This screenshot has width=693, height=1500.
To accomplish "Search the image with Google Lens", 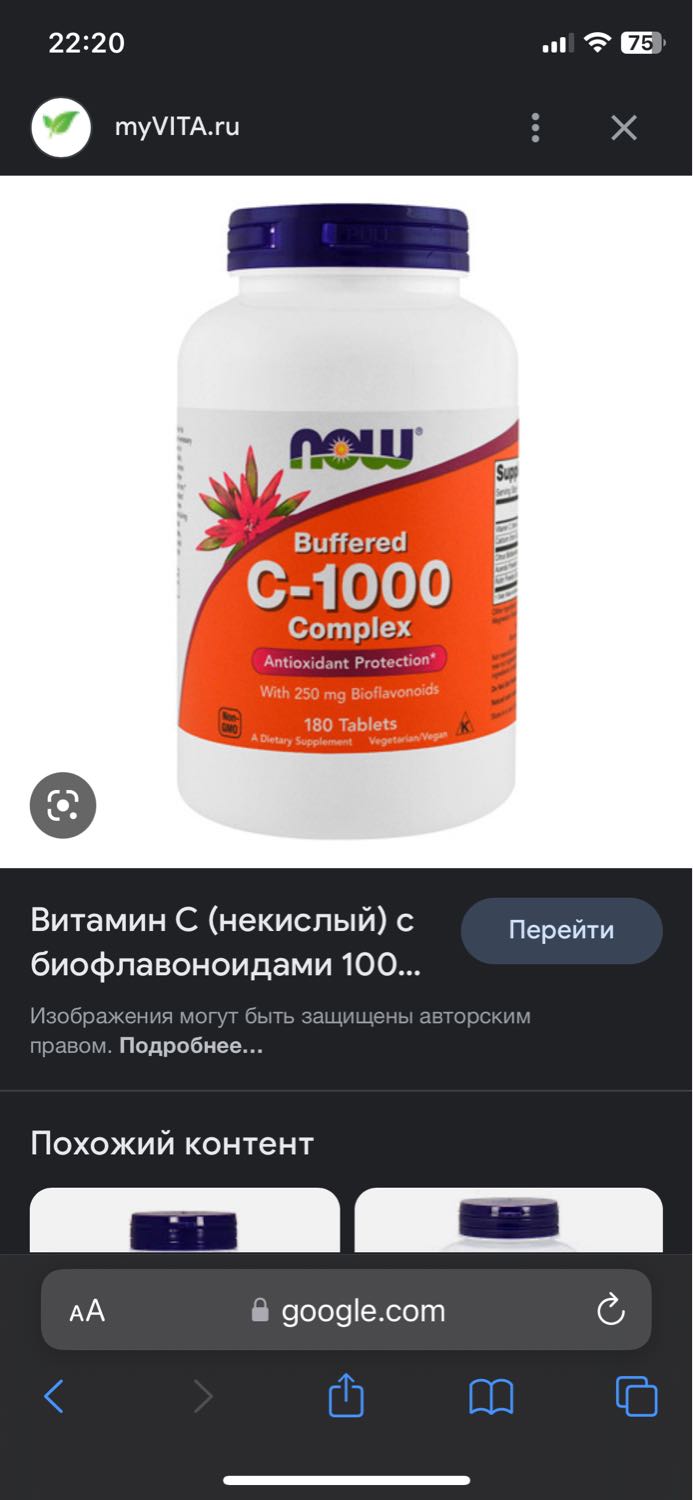I will tap(63, 805).
